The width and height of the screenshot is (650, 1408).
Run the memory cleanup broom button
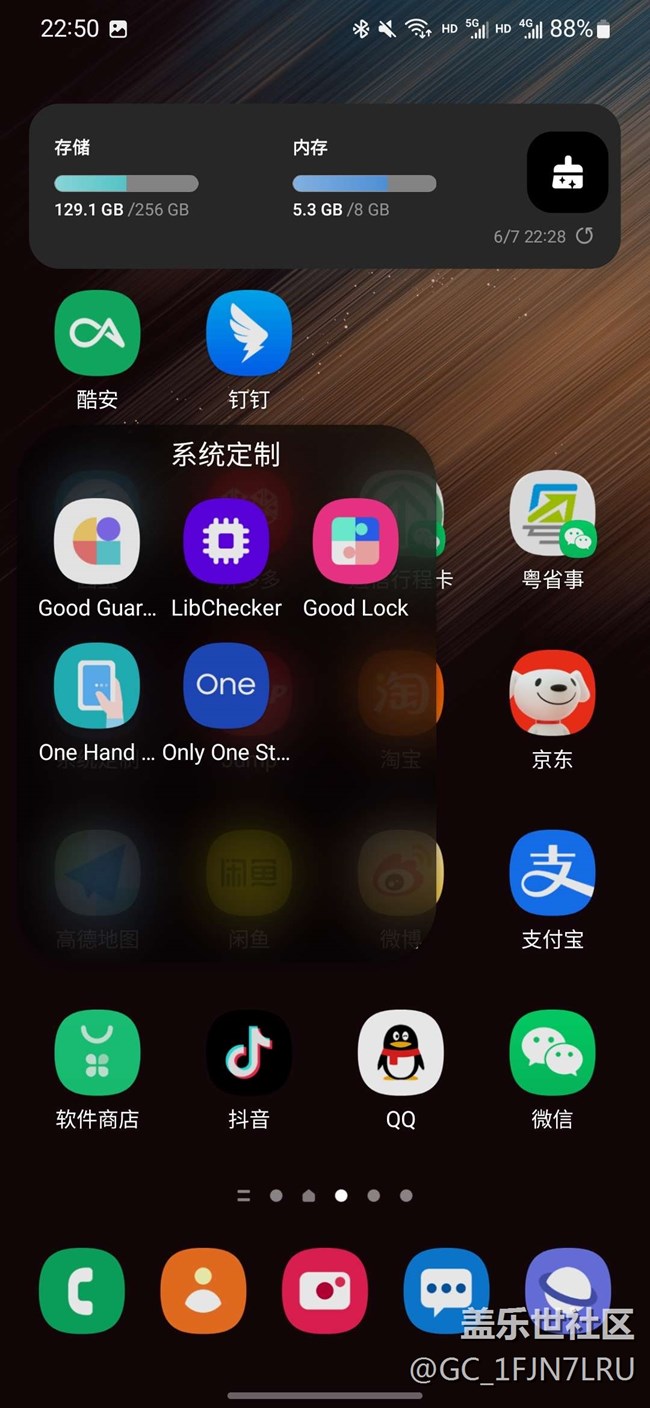pyautogui.click(x=567, y=172)
